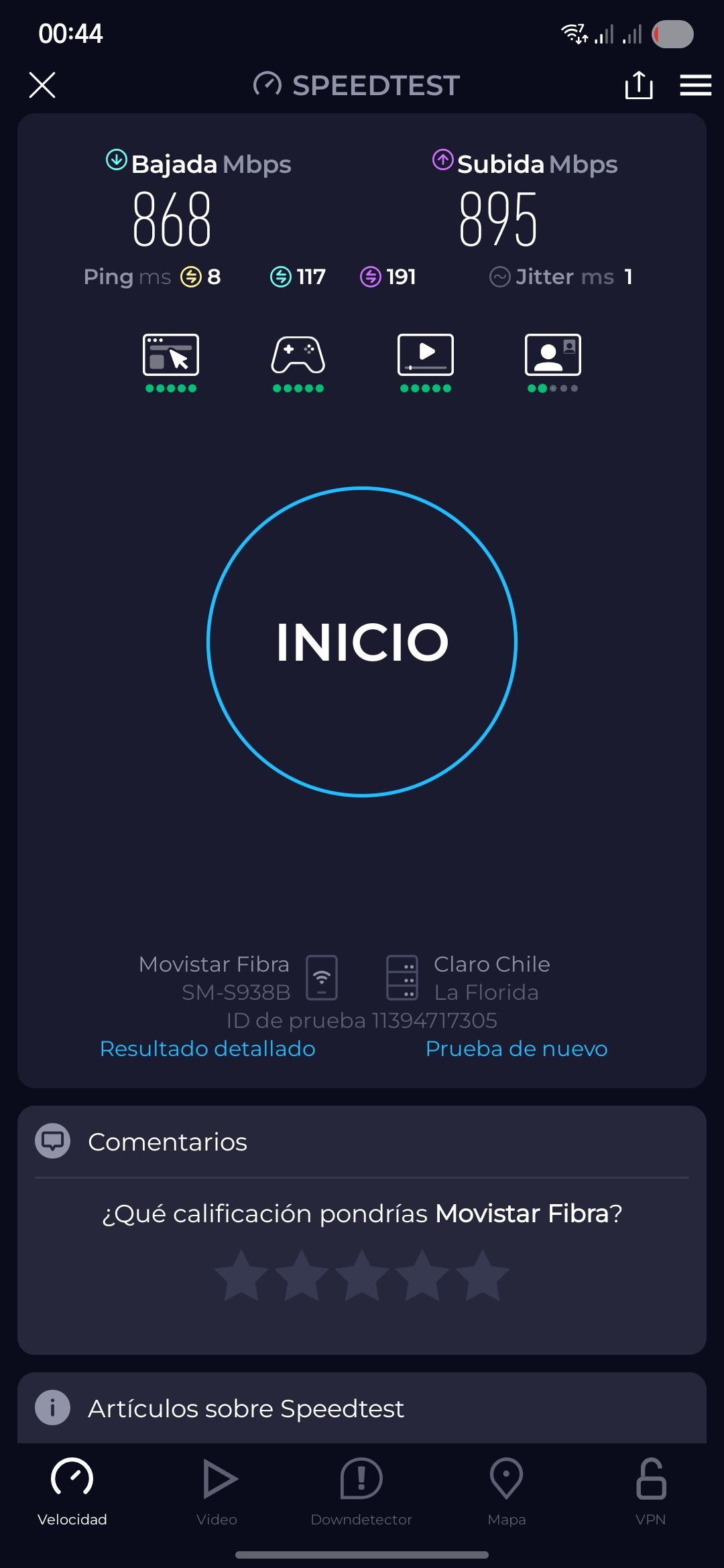The image size is (724, 1568).
Task: View the video streaming quality score
Action: tap(426, 362)
